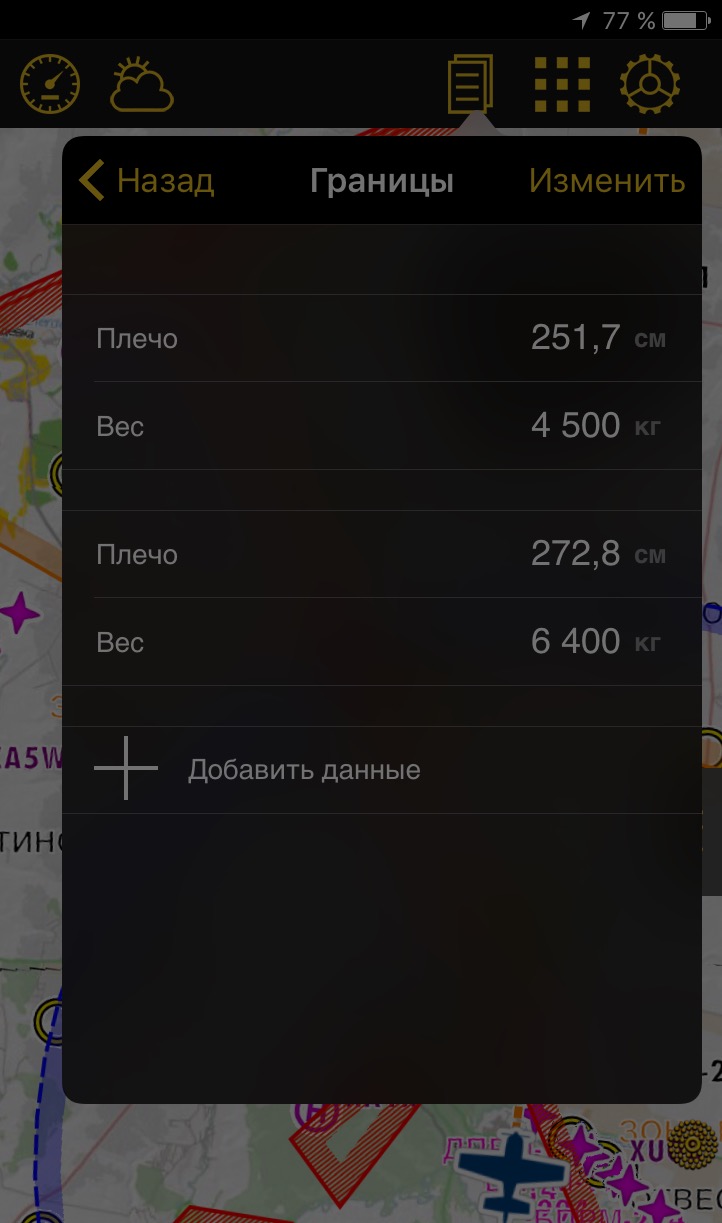This screenshot has height=1223, width=722.
Task: Open settings via the gear icon
Action: click(x=650, y=85)
